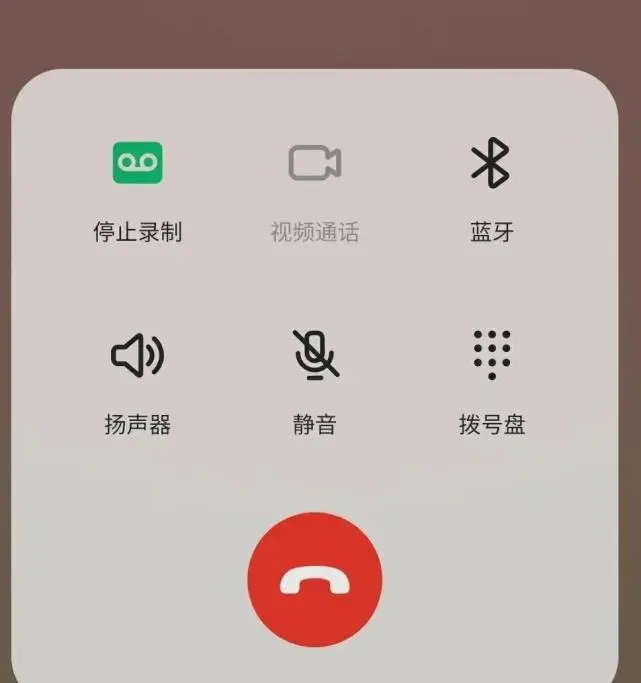Stop the call recording
Viewport: 641px width, 683px height.
137,163
